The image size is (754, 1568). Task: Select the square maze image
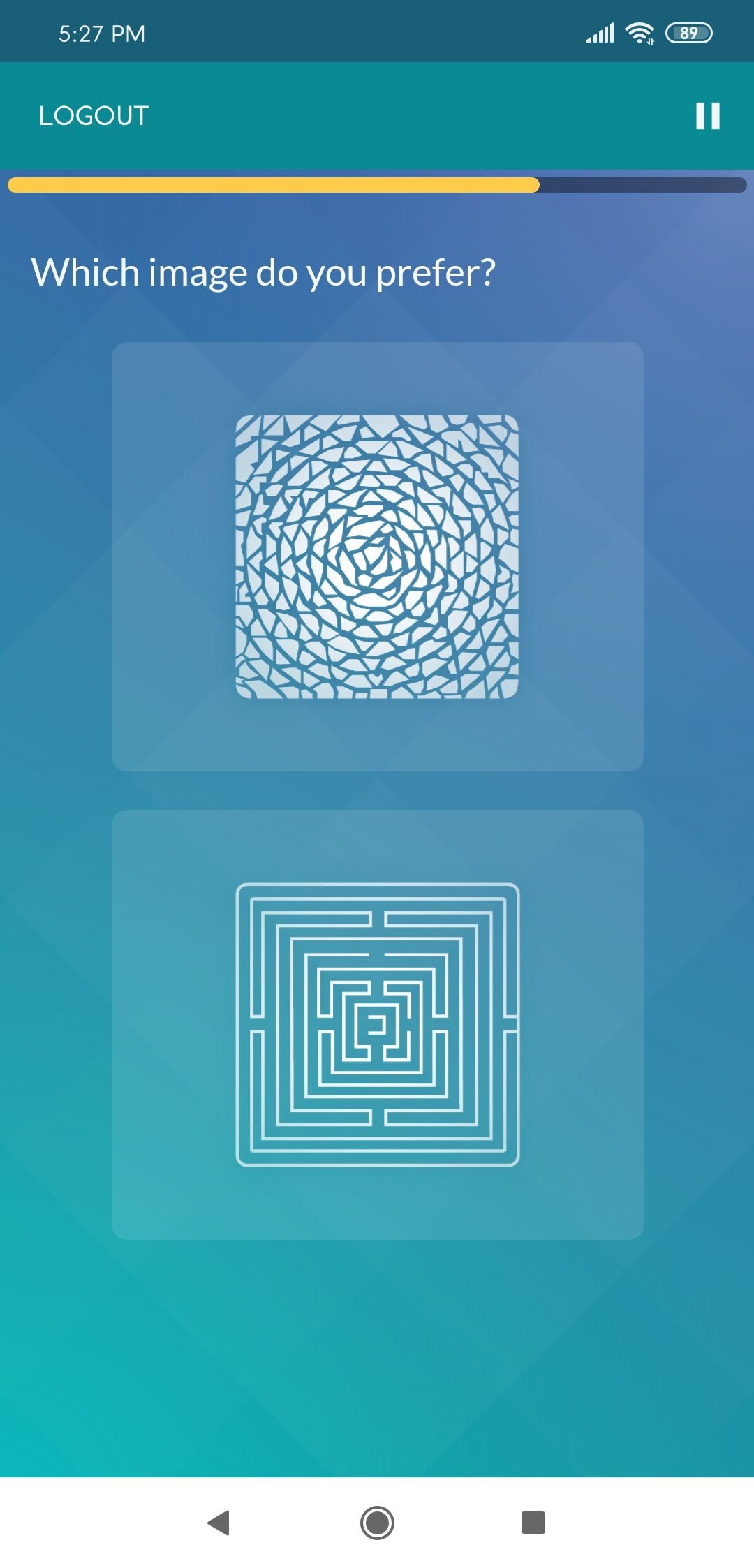[x=378, y=1024]
